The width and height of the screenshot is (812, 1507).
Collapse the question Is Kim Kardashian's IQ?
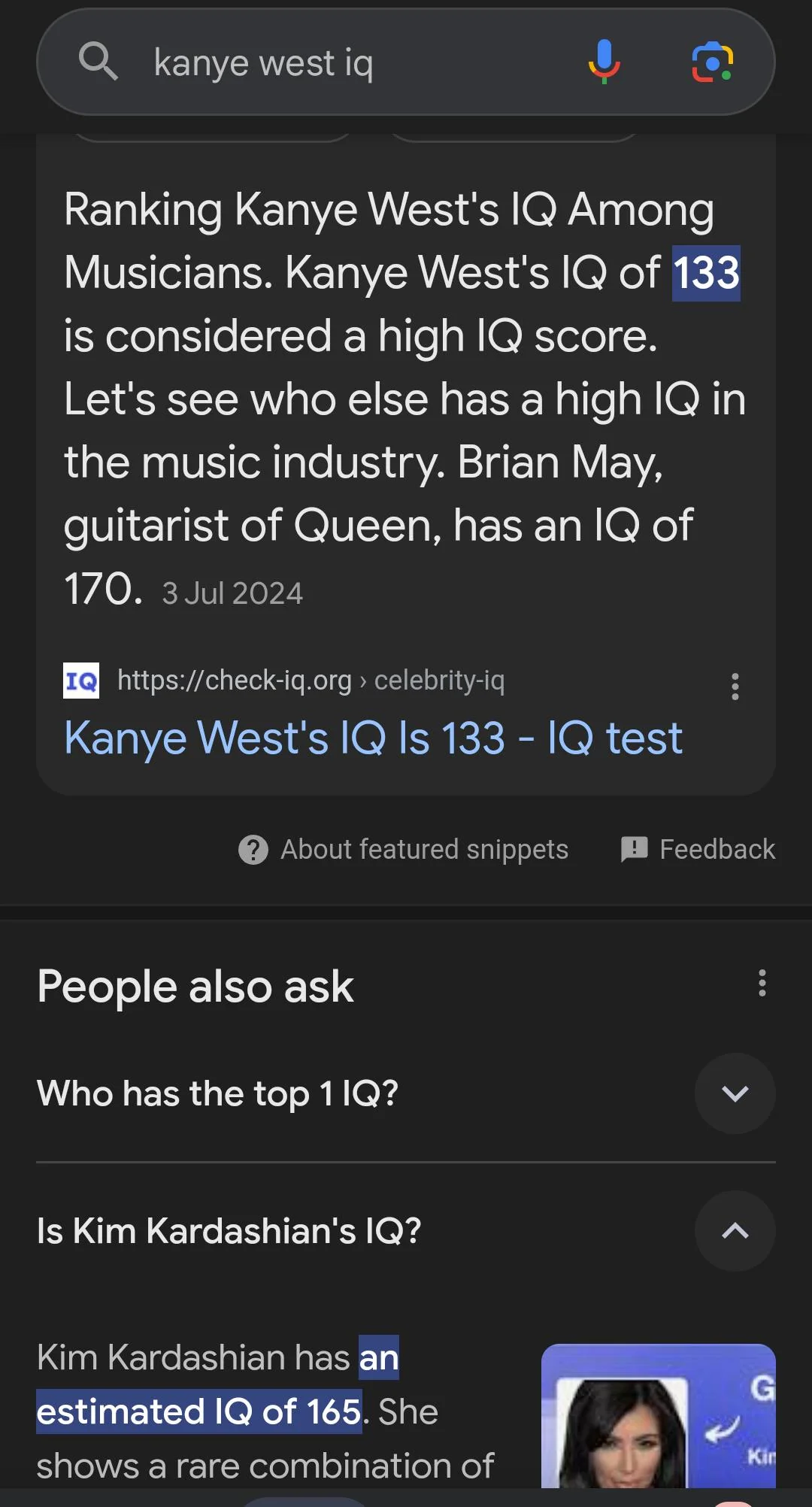pos(735,1232)
